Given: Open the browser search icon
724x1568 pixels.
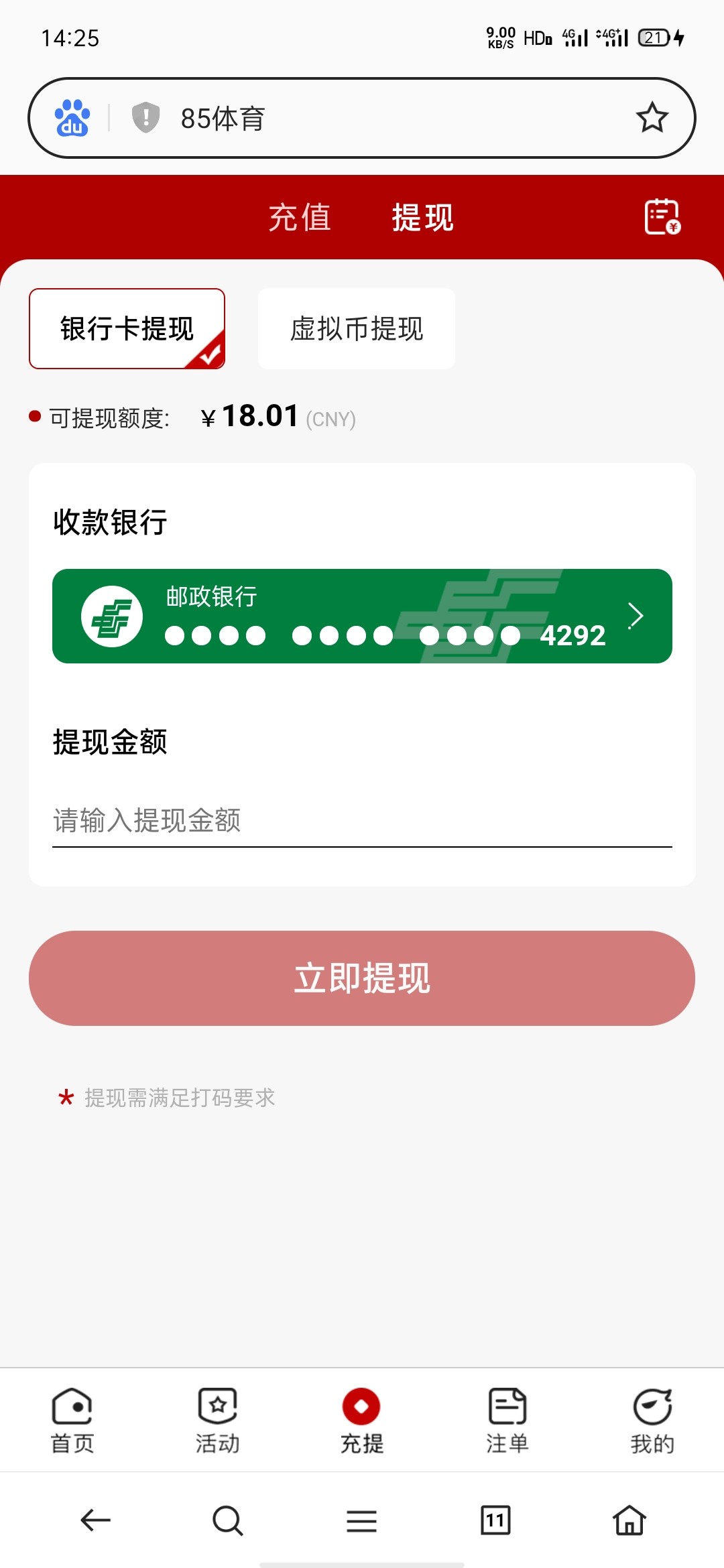Looking at the screenshot, I should pyautogui.click(x=228, y=1520).
